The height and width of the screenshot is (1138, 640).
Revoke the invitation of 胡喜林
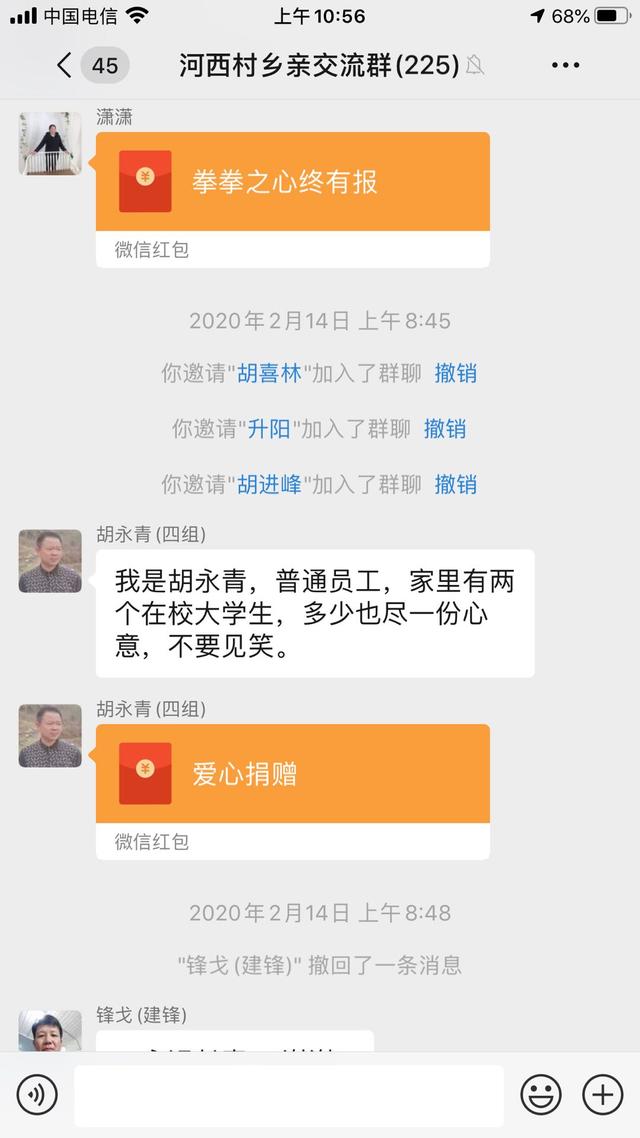click(x=455, y=373)
